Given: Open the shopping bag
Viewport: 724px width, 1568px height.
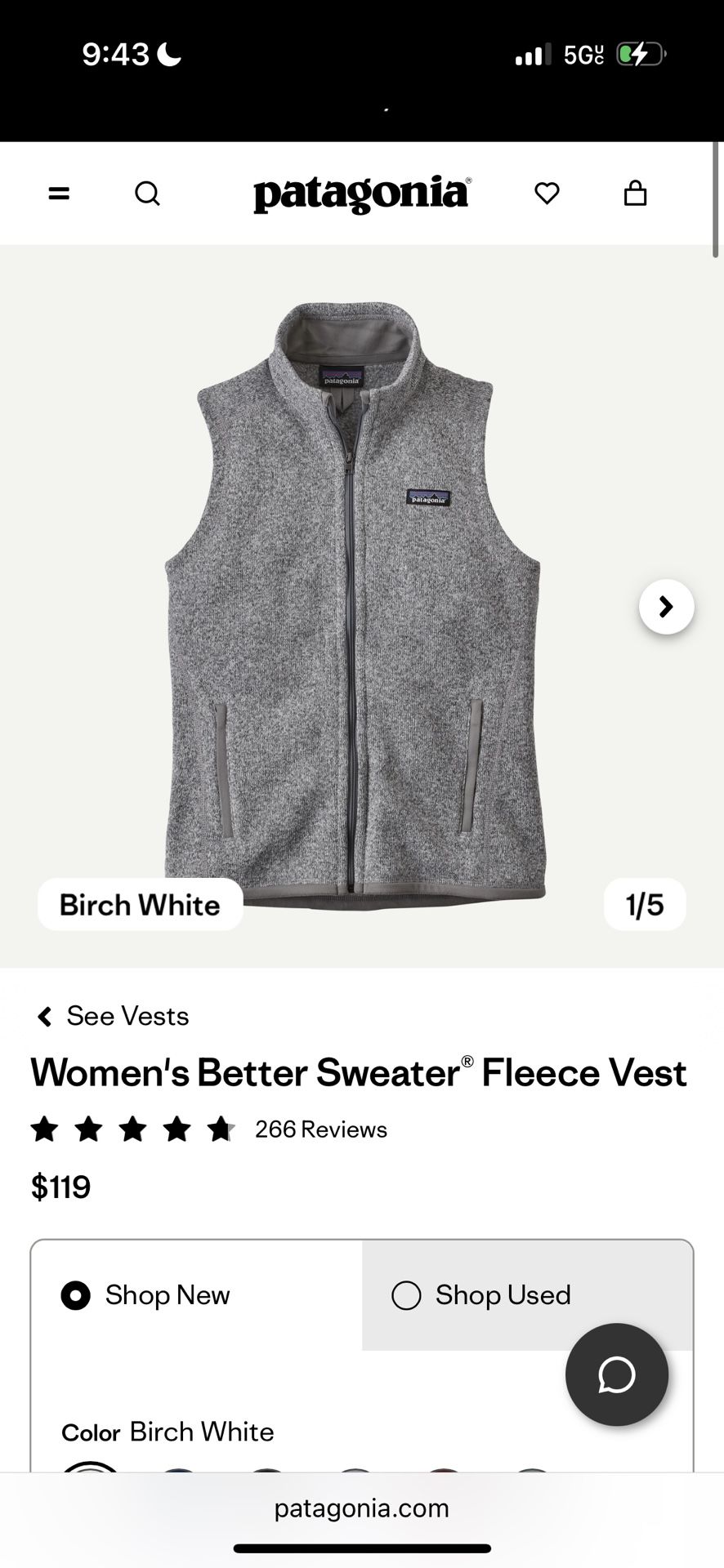Looking at the screenshot, I should click(635, 194).
